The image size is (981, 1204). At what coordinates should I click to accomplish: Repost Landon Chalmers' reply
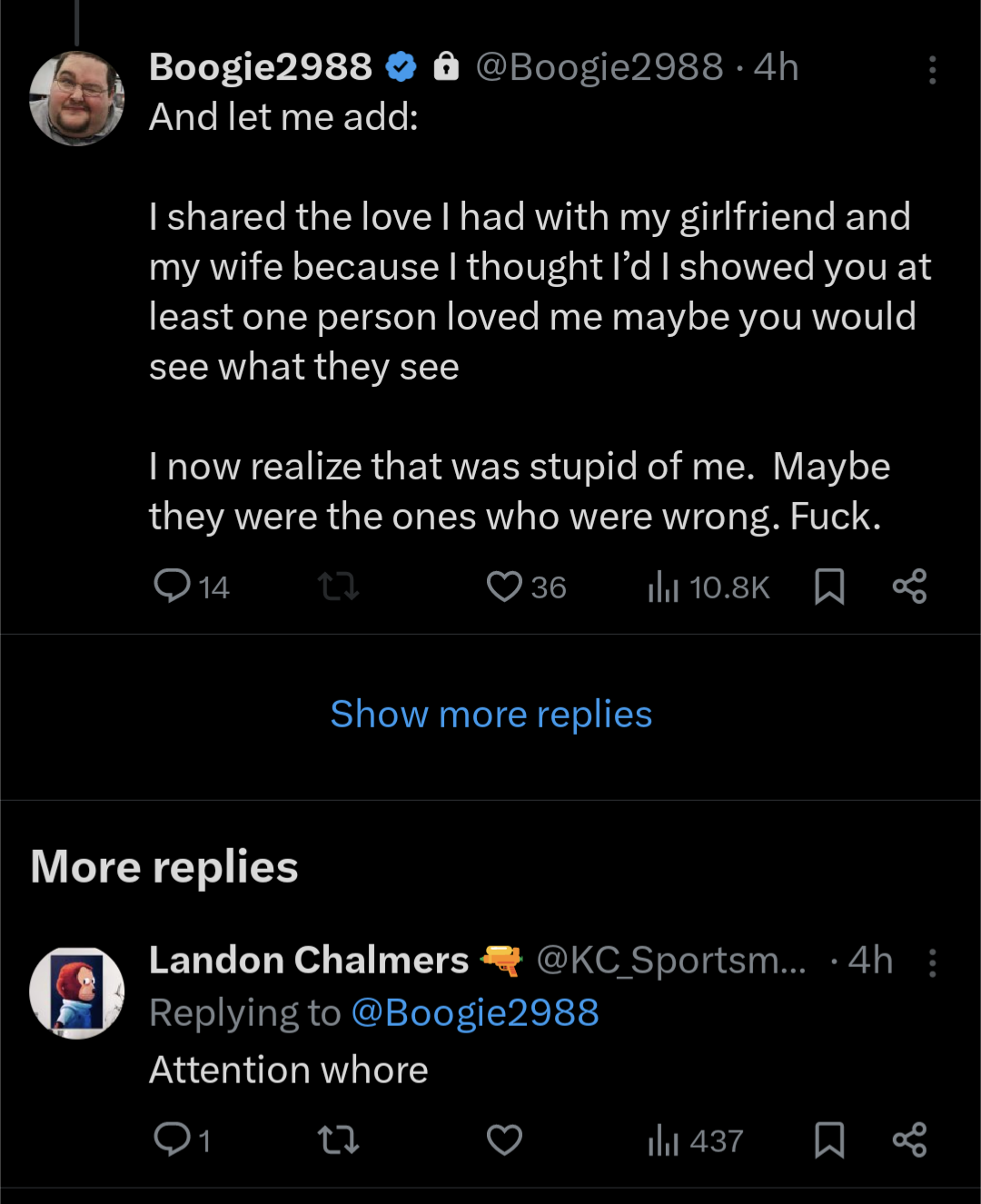339,1140
